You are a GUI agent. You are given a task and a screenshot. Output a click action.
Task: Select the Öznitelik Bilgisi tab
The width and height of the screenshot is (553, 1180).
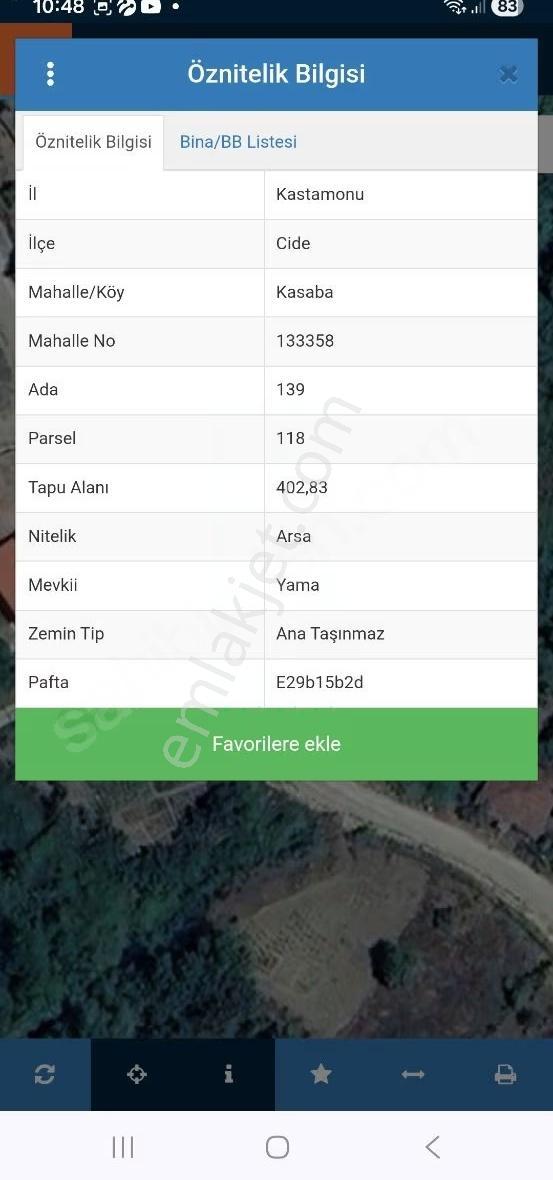click(x=93, y=142)
